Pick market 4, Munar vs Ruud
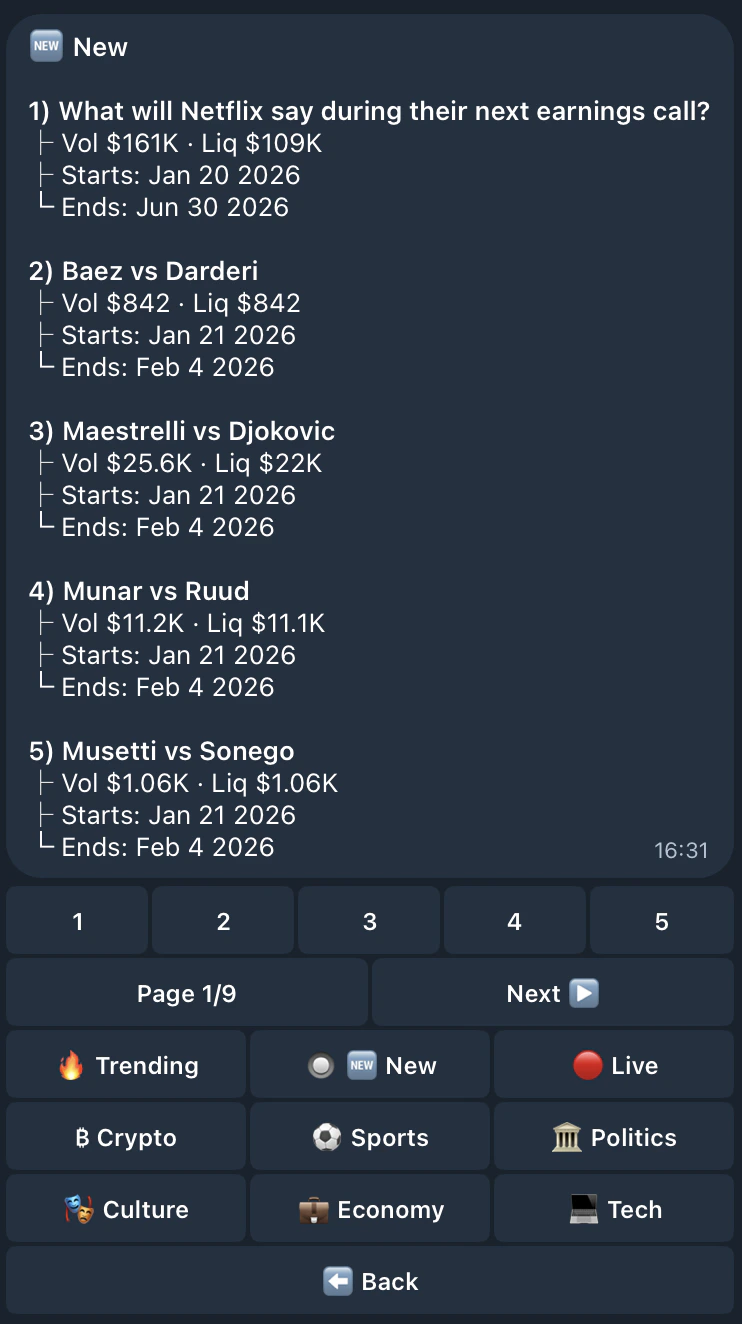Screen dimensions: 742x1324 point(514,920)
